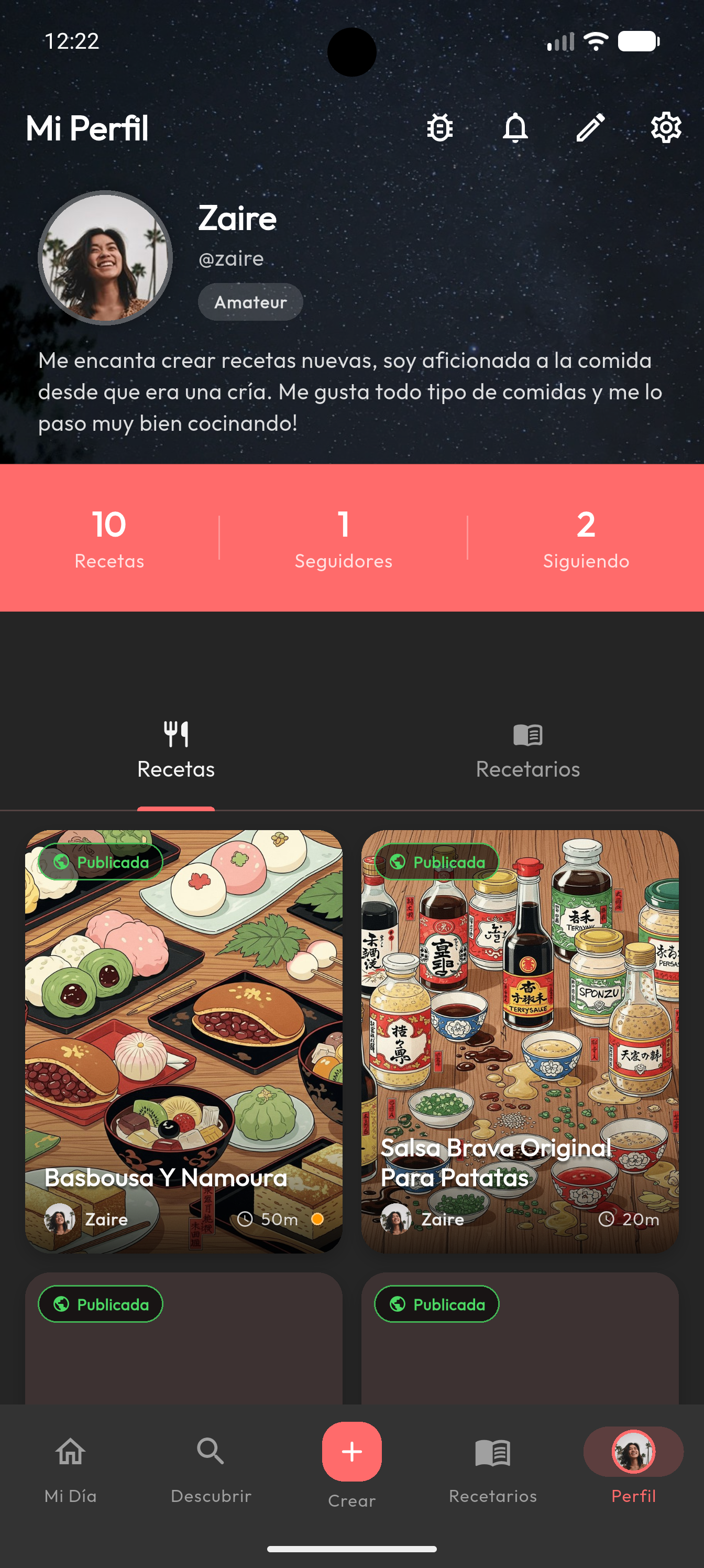Open notifications via the bell icon
This screenshot has width=704, height=1568.
[x=515, y=128]
